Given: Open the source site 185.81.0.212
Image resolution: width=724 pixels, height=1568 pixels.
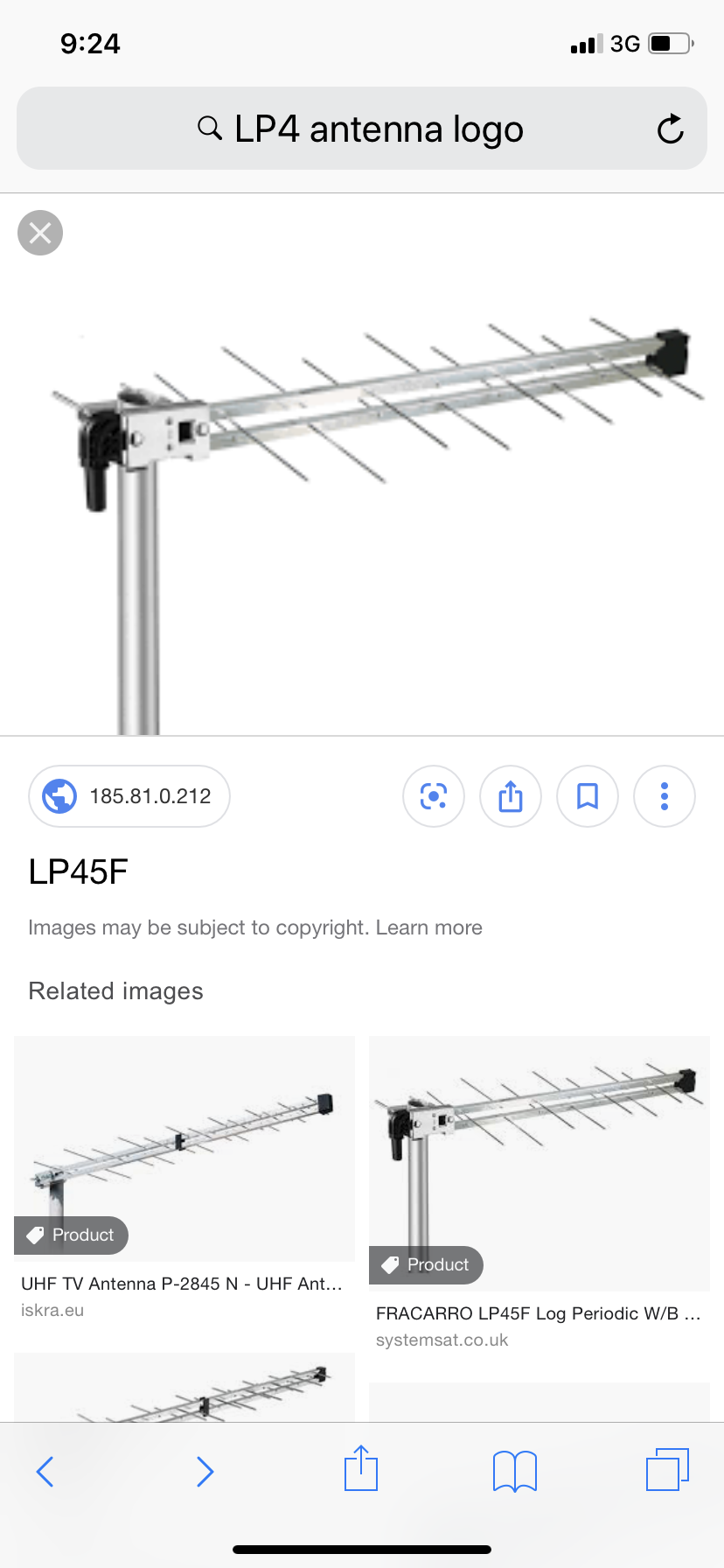Looking at the screenshot, I should [129, 796].
